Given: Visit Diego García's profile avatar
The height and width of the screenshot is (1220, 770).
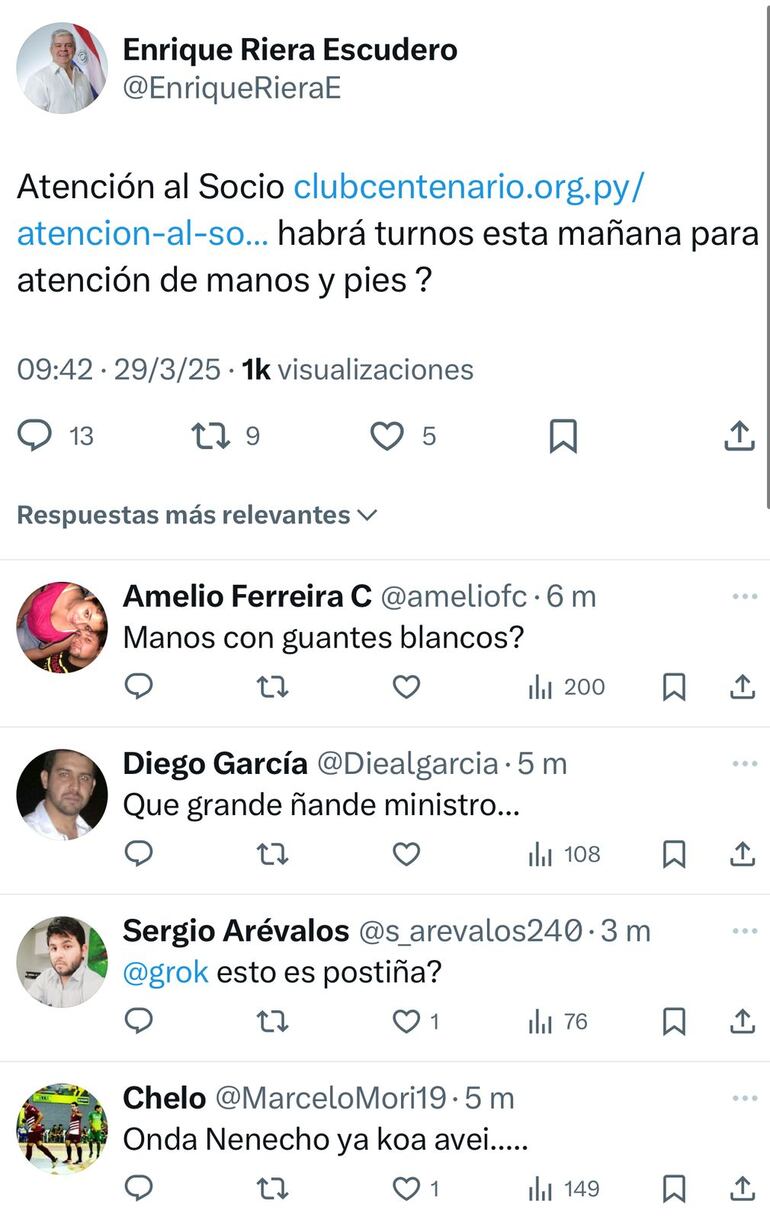Looking at the screenshot, I should tap(62, 794).
